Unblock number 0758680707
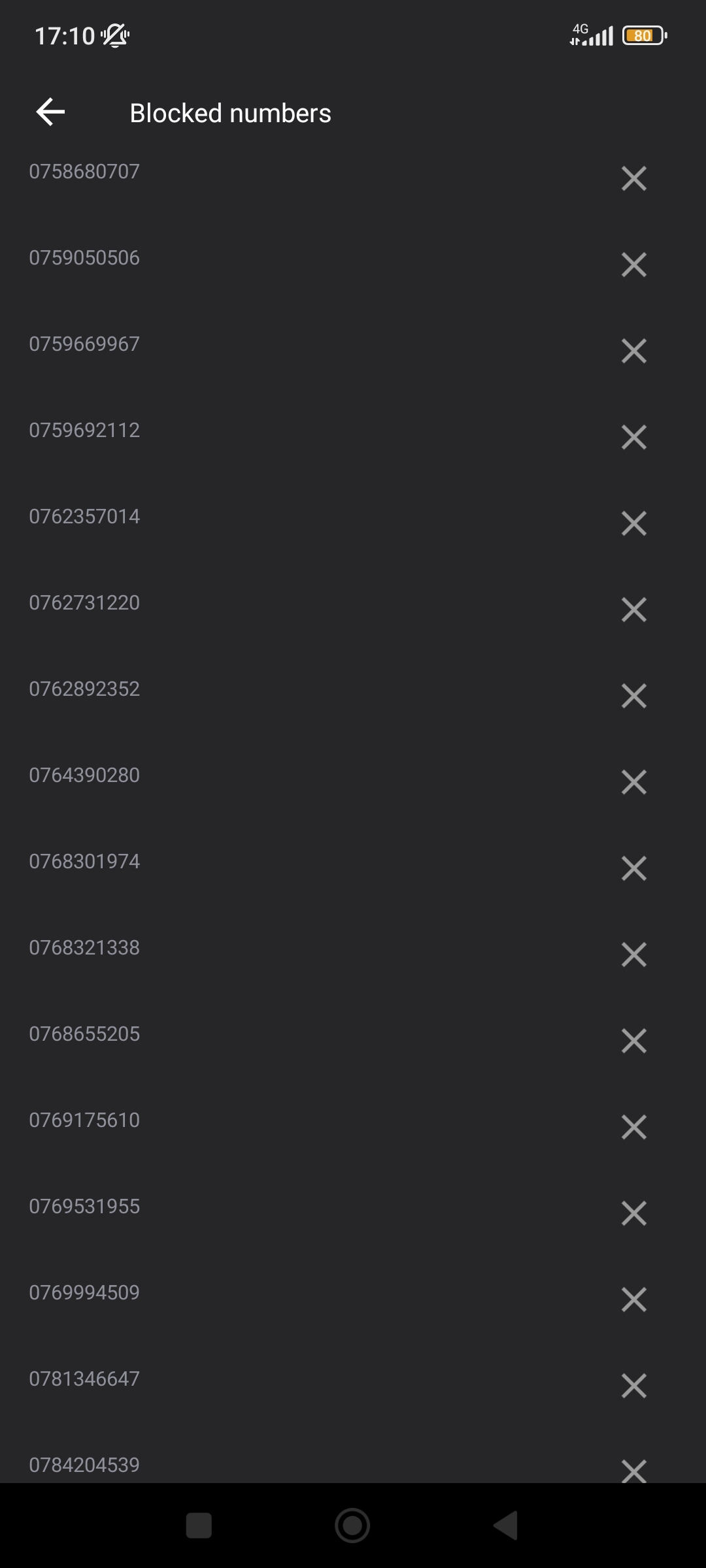This screenshot has height=1568, width=706. 633,178
